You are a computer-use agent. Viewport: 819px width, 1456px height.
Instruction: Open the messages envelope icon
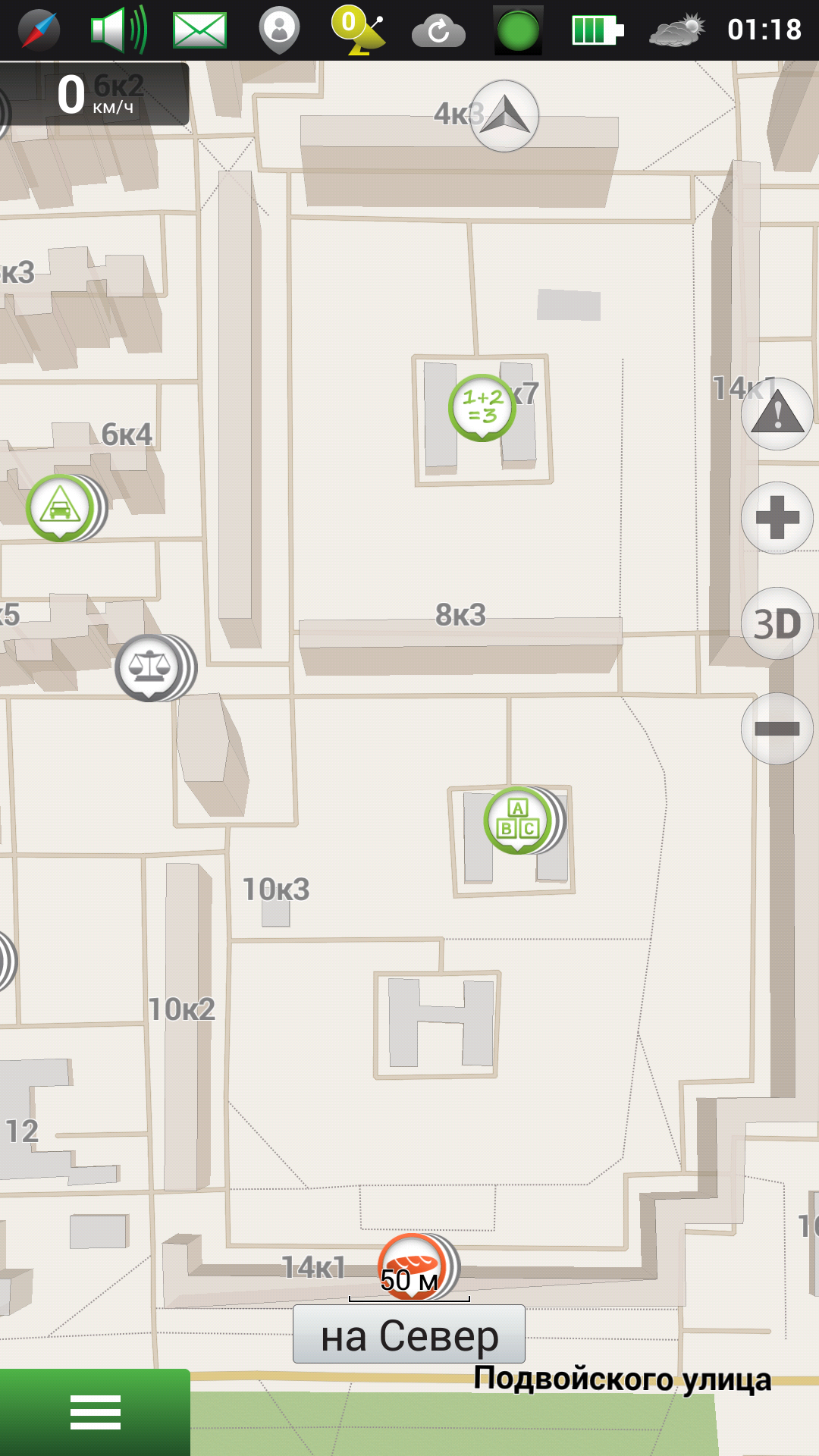point(200,30)
